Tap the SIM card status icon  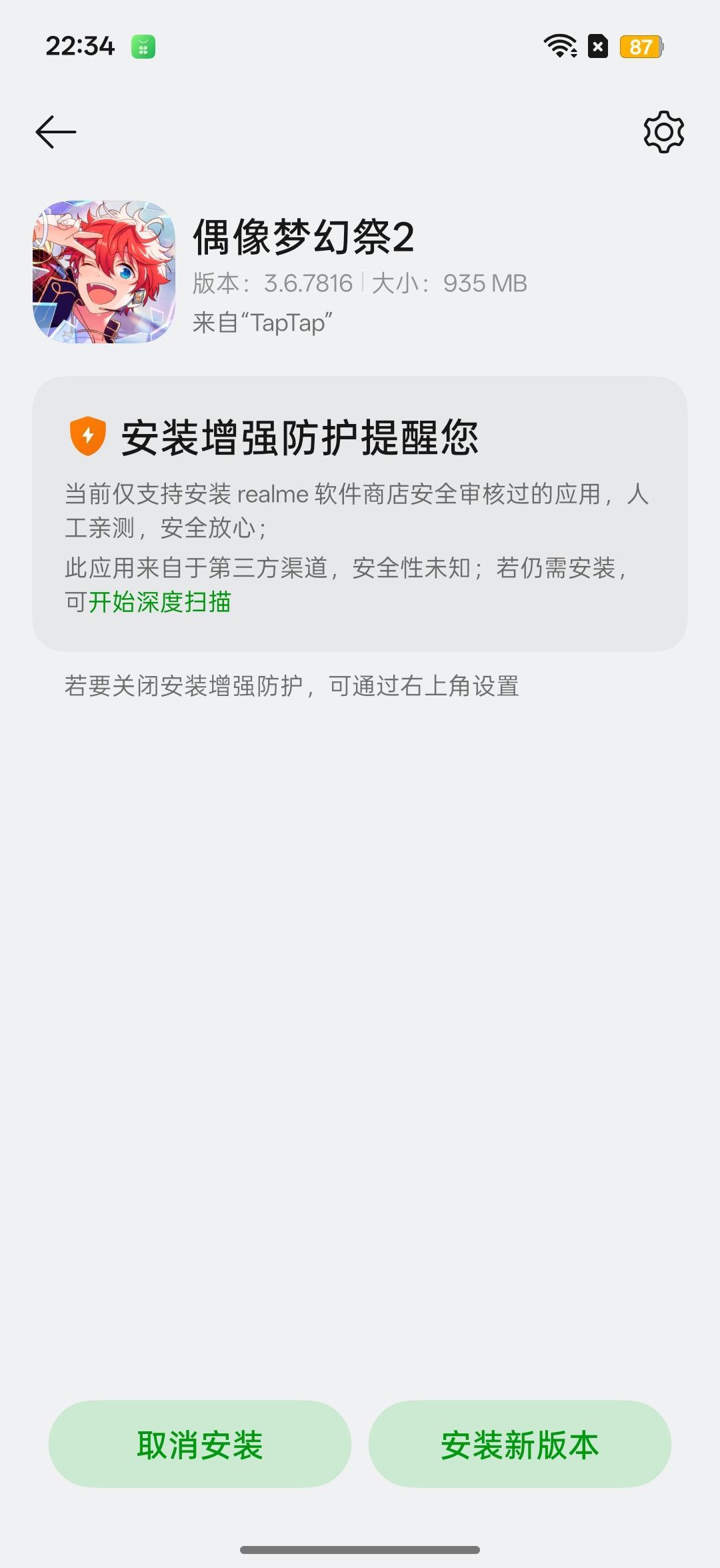[597, 45]
